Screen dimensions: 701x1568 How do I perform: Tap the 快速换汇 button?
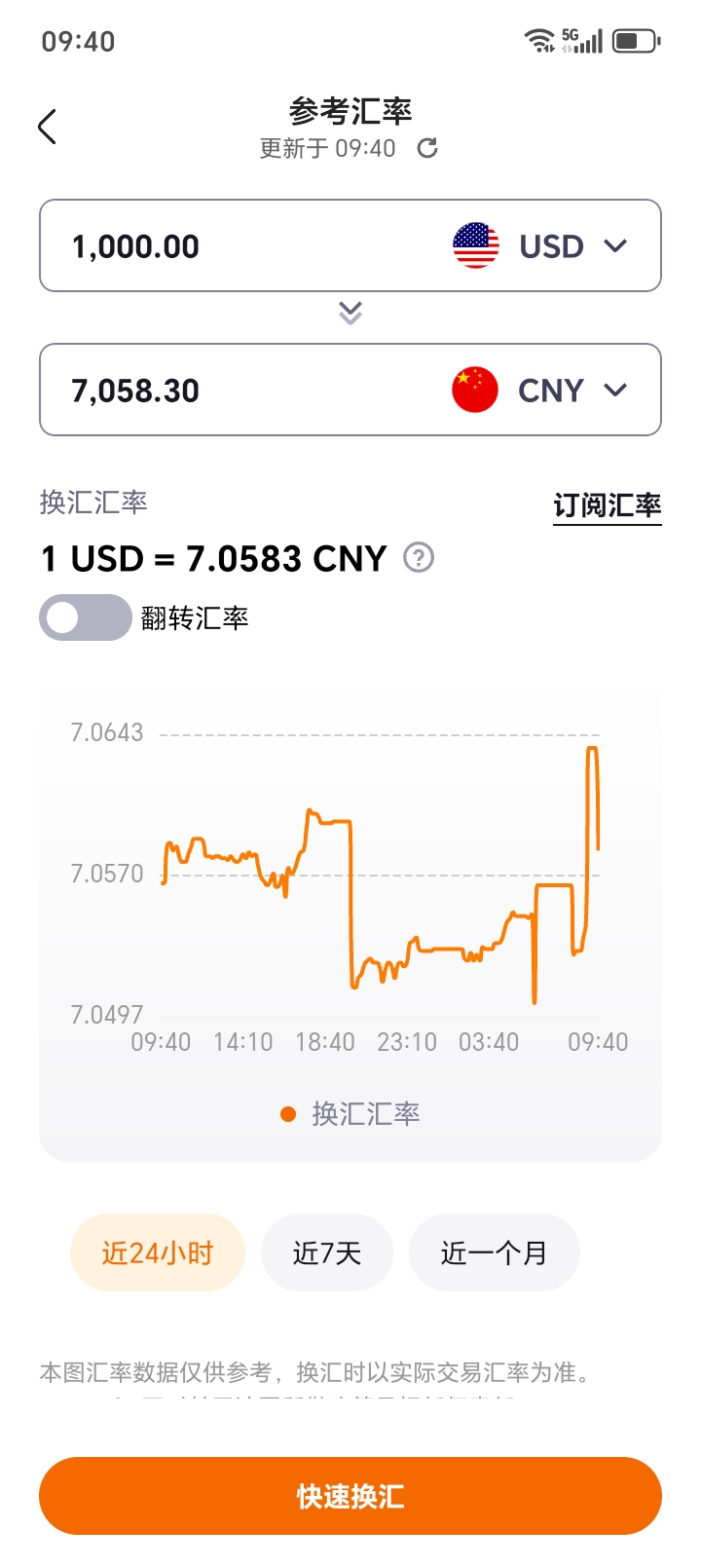(350, 1496)
